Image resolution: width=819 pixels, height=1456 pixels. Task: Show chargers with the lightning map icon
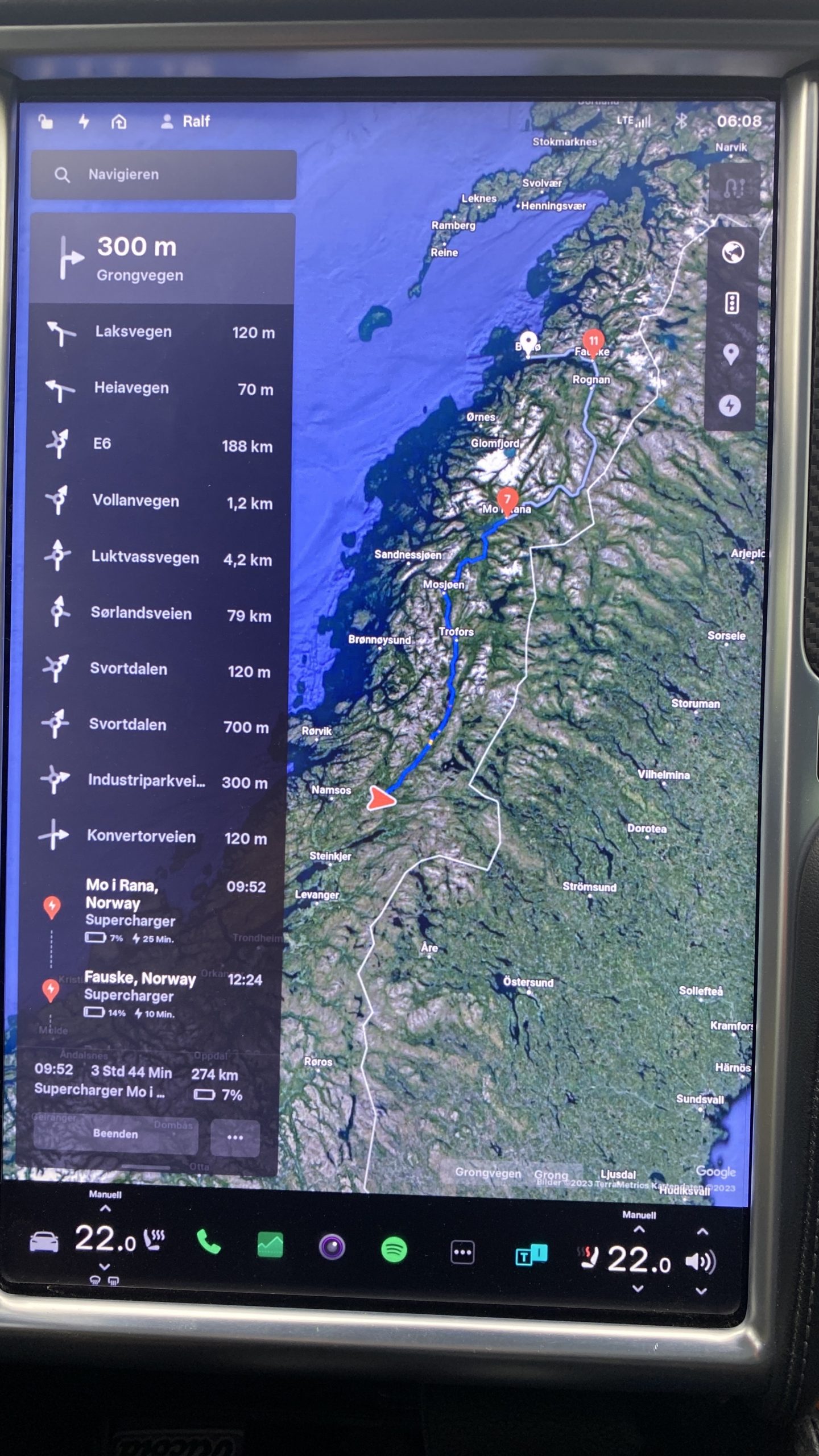pos(730,406)
